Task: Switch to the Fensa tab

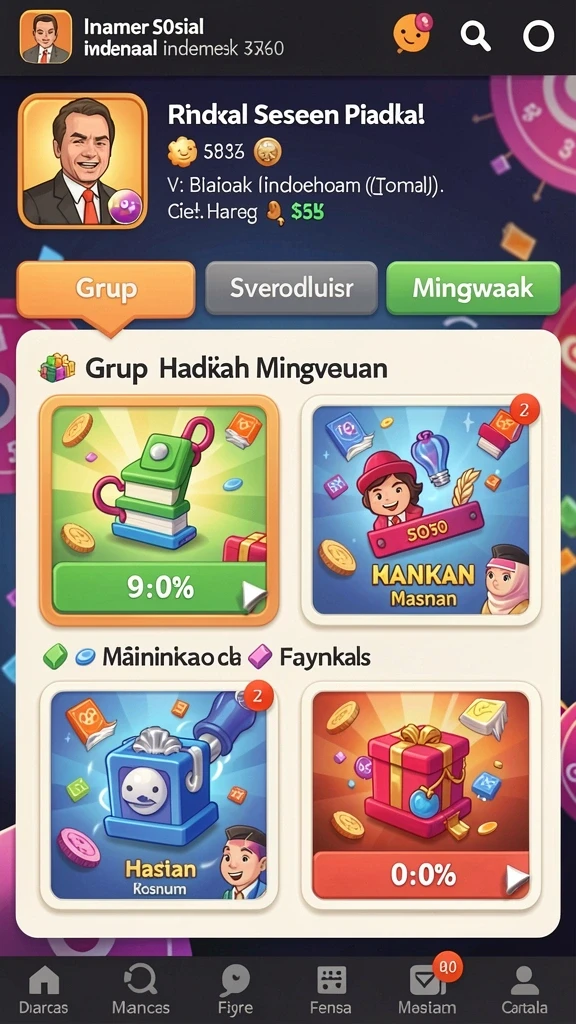Action: (330, 990)
